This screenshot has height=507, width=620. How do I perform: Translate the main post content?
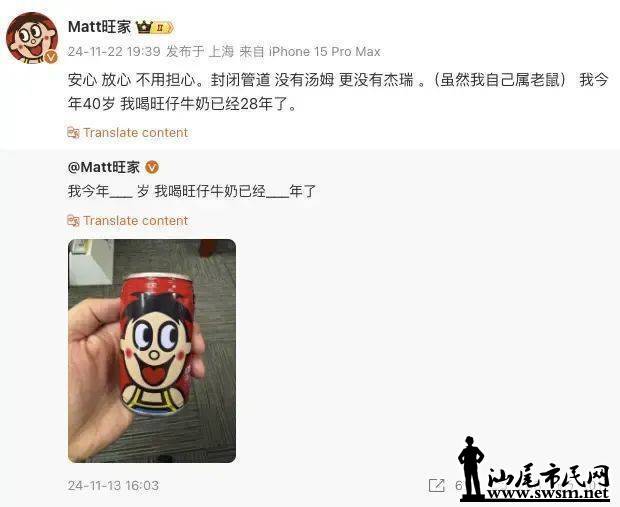point(134,133)
